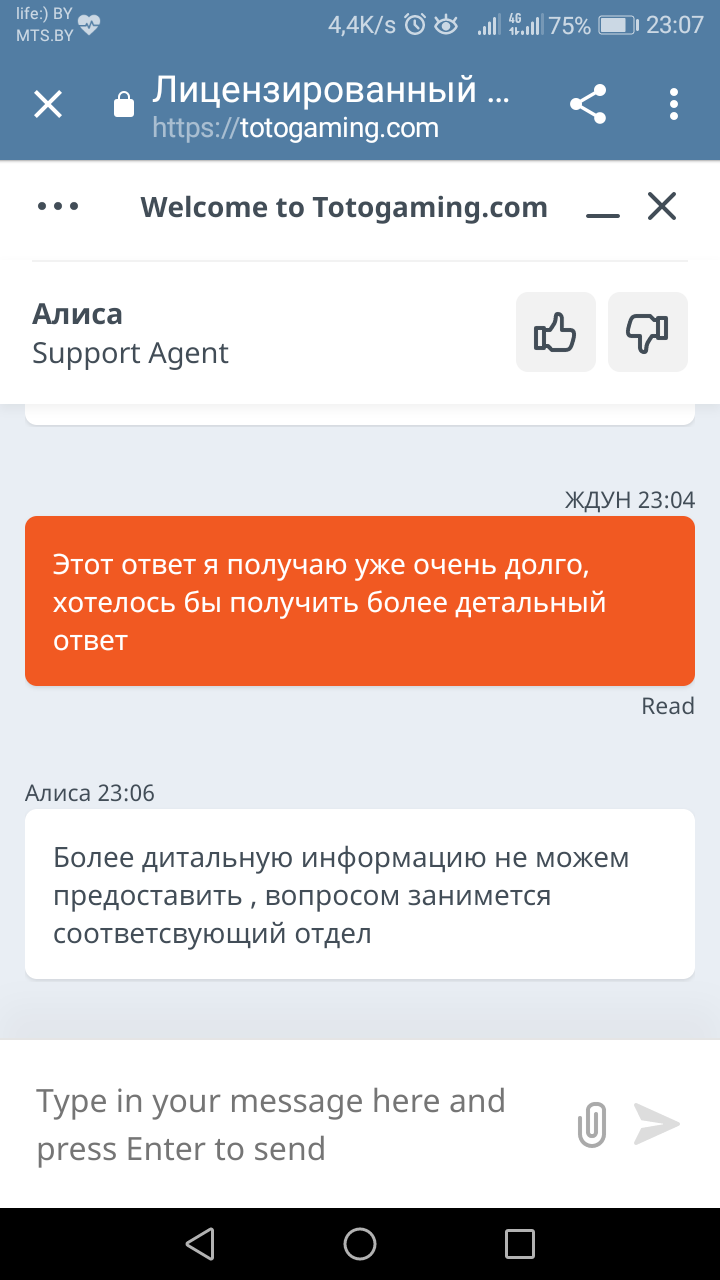Close the browser tab with X icon
720x1280 pixels.
coord(48,104)
